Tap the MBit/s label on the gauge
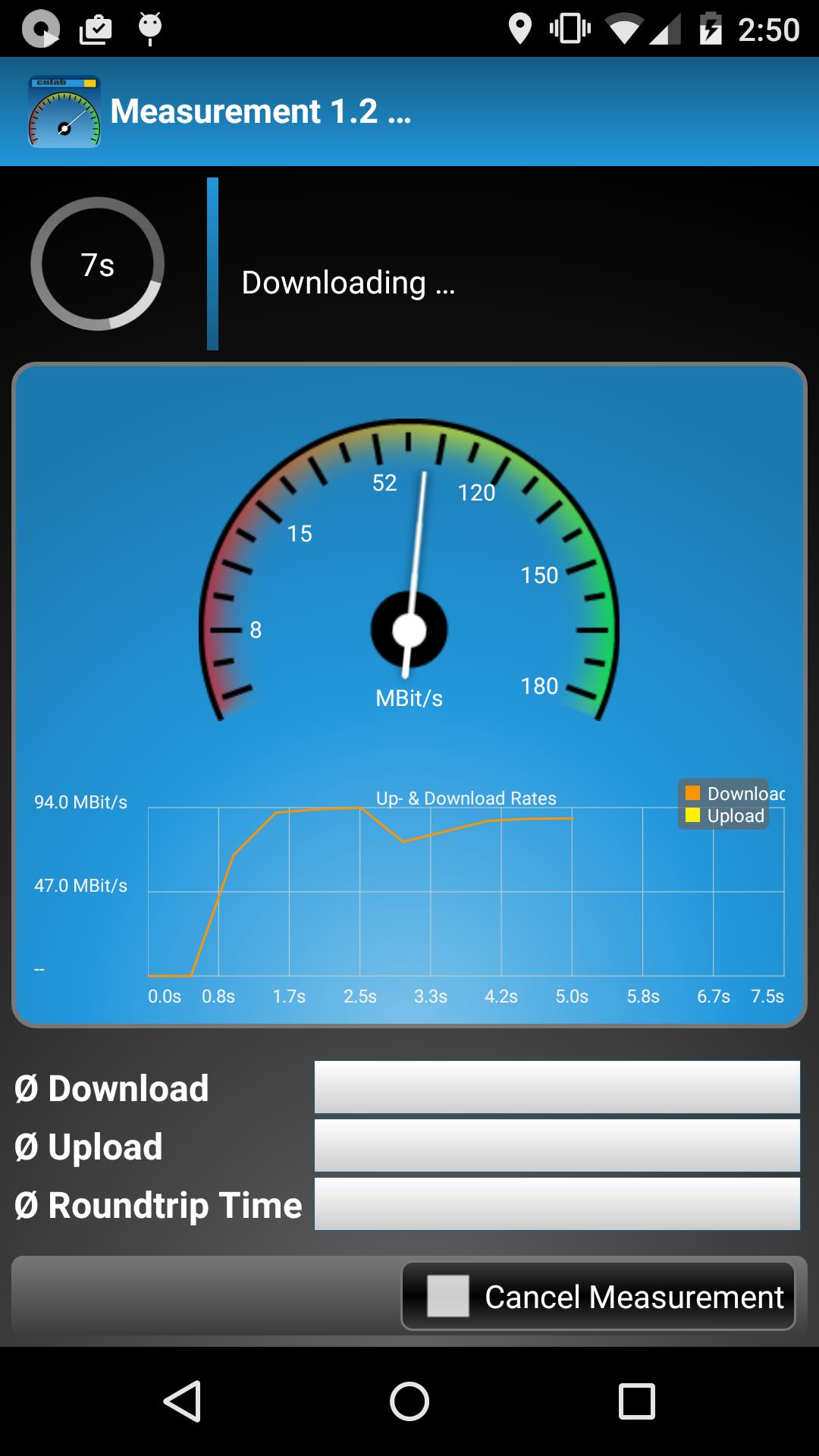Screen dimensions: 819x1456 tap(409, 699)
